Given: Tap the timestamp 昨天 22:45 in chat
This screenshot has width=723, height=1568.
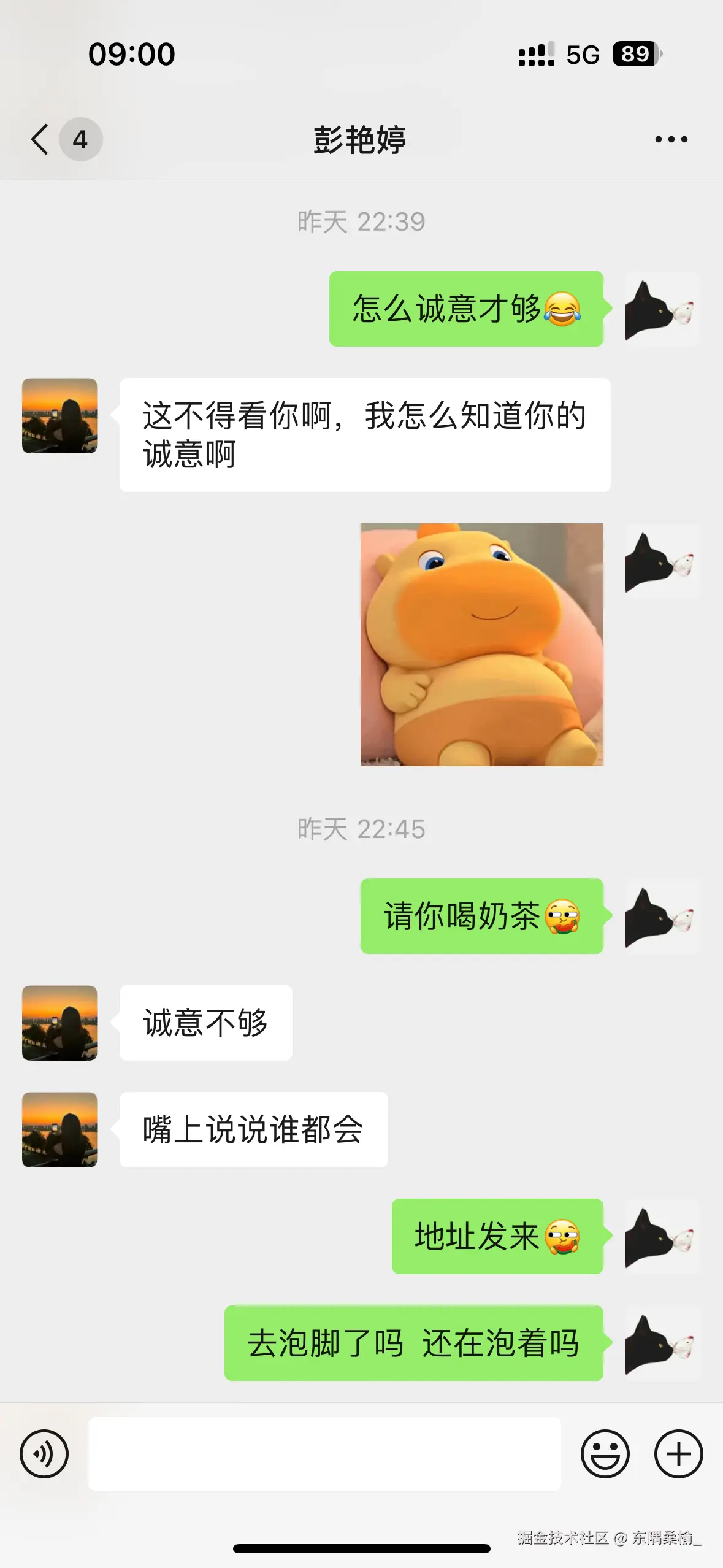Looking at the screenshot, I should [x=361, y=829].
